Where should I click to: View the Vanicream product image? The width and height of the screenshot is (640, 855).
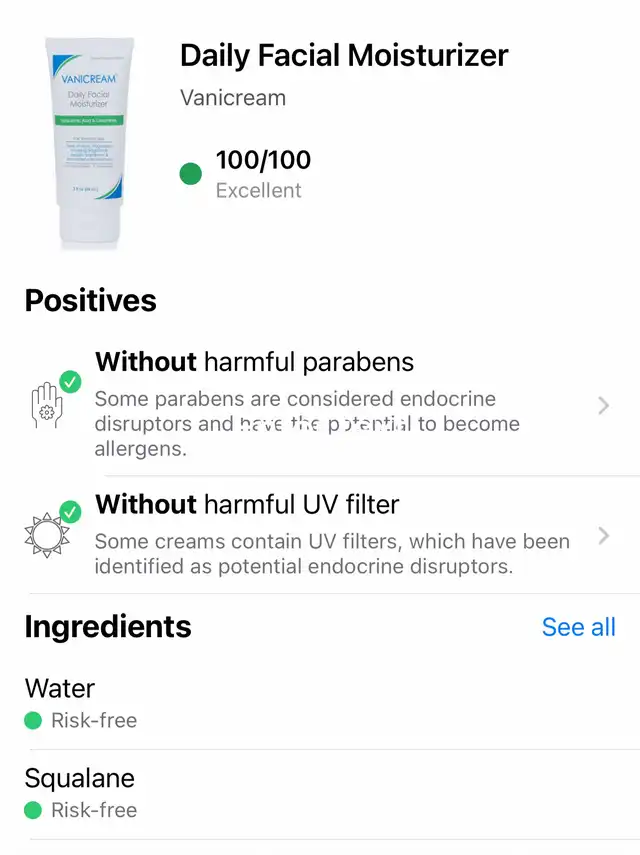[89, 141]
